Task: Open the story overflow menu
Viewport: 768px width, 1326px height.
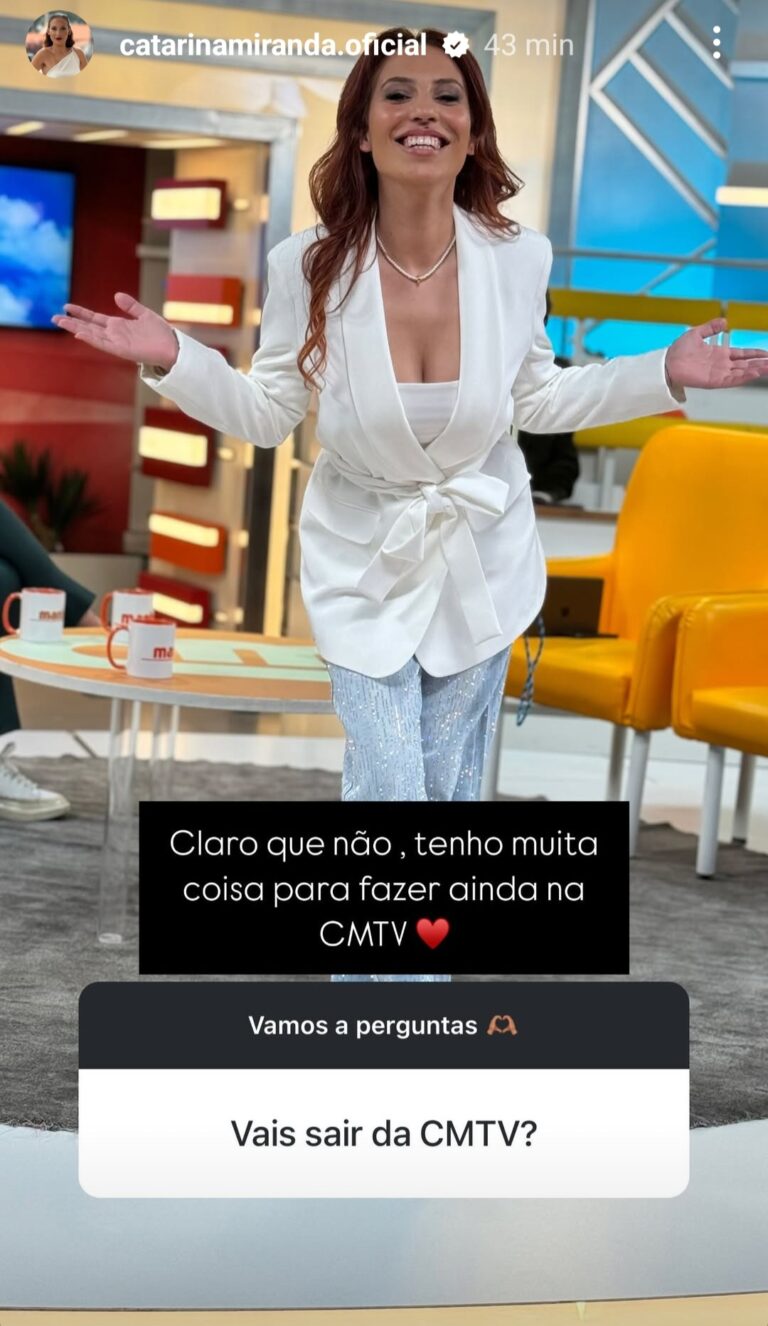Action: point(716,43)
